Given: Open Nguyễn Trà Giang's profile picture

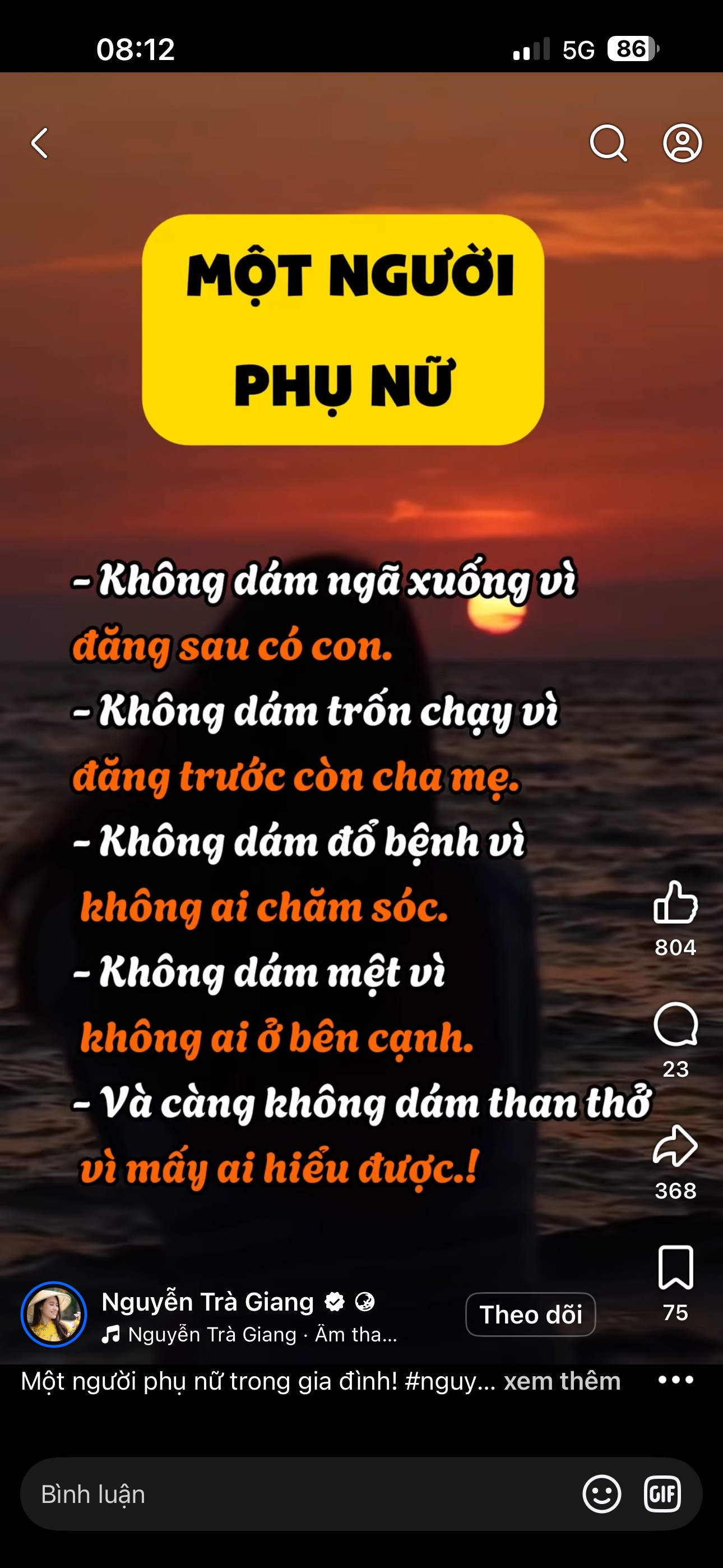Looking at the screenshot, I should coord(54,1314).
